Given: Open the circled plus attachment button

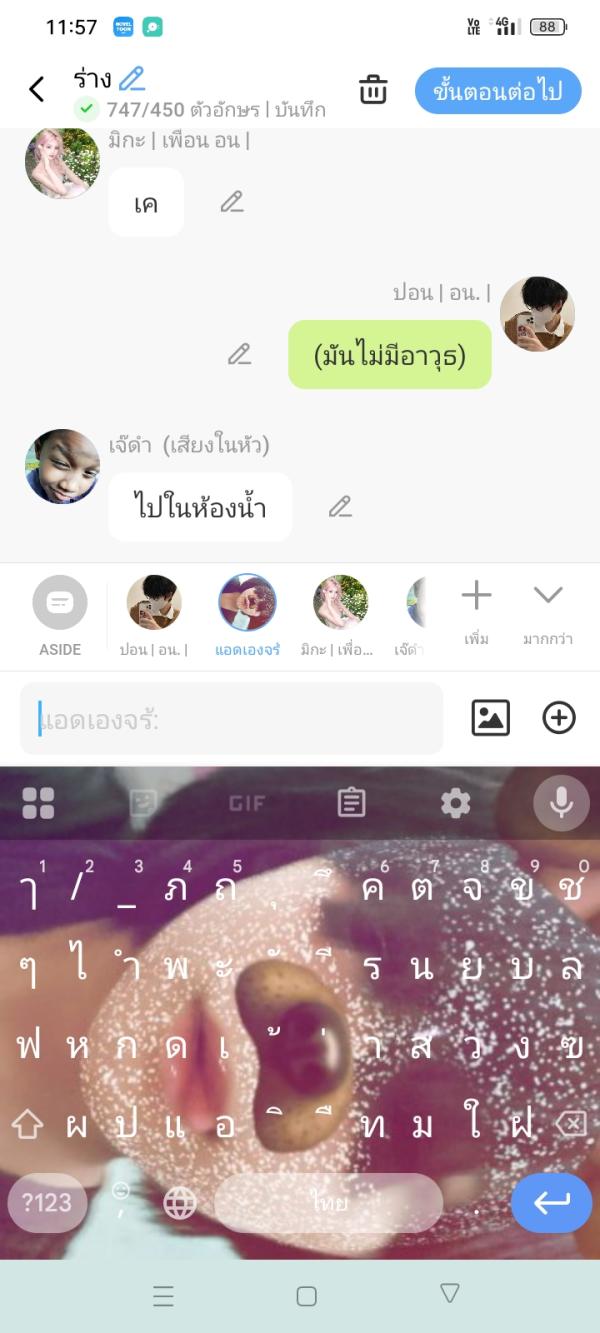Looking at the screenshot, I should (559, 718).
